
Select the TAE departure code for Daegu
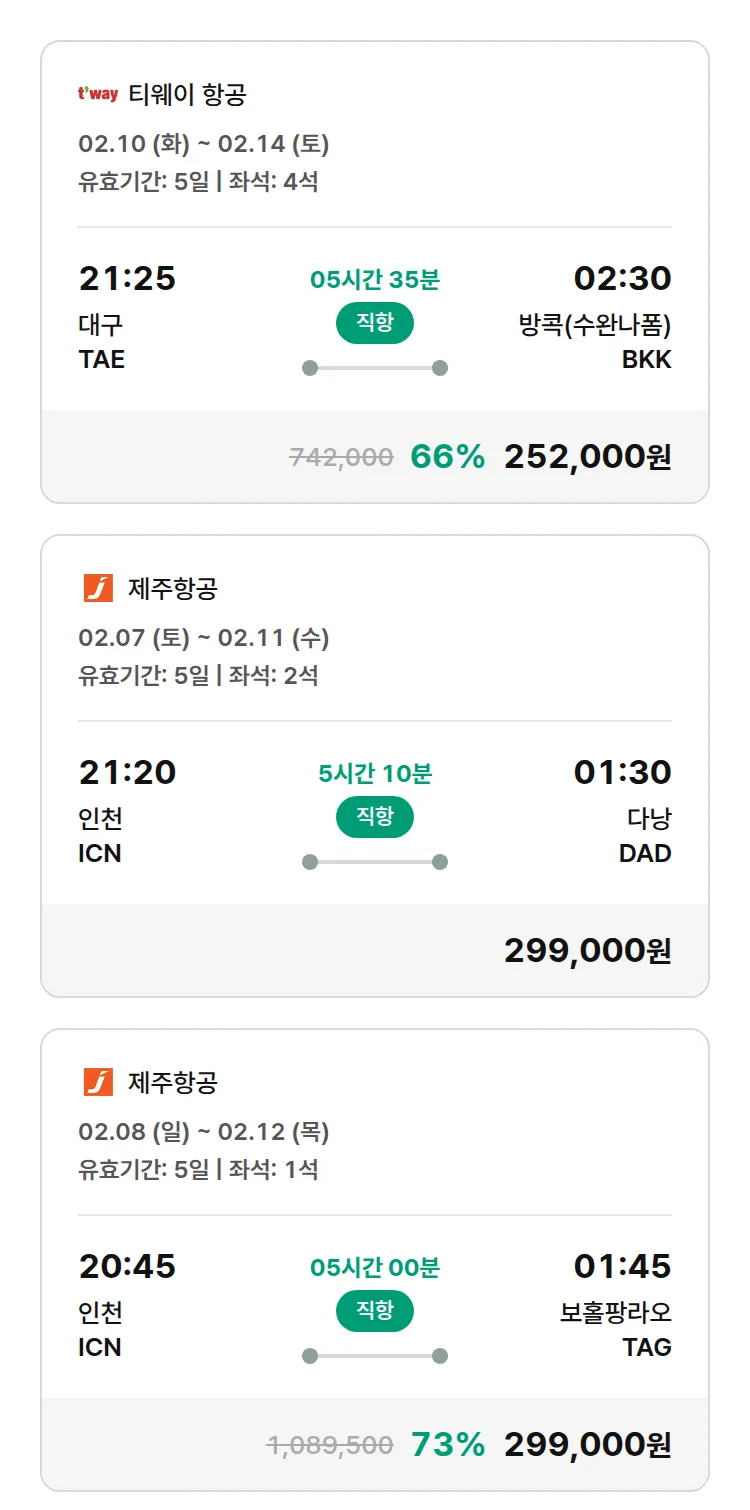(x=101, y=360)
